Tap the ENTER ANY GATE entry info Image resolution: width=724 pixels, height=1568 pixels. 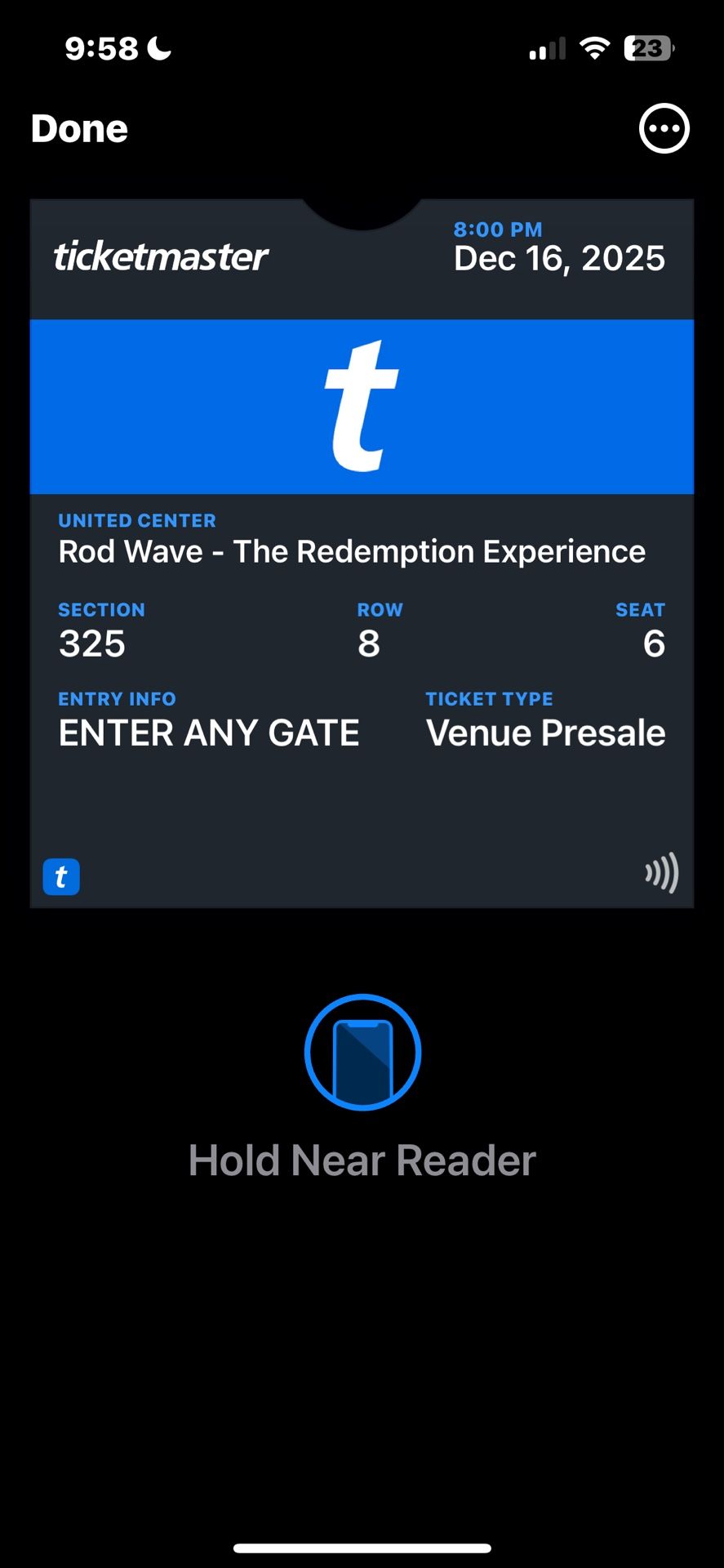(x=208, y=732)
